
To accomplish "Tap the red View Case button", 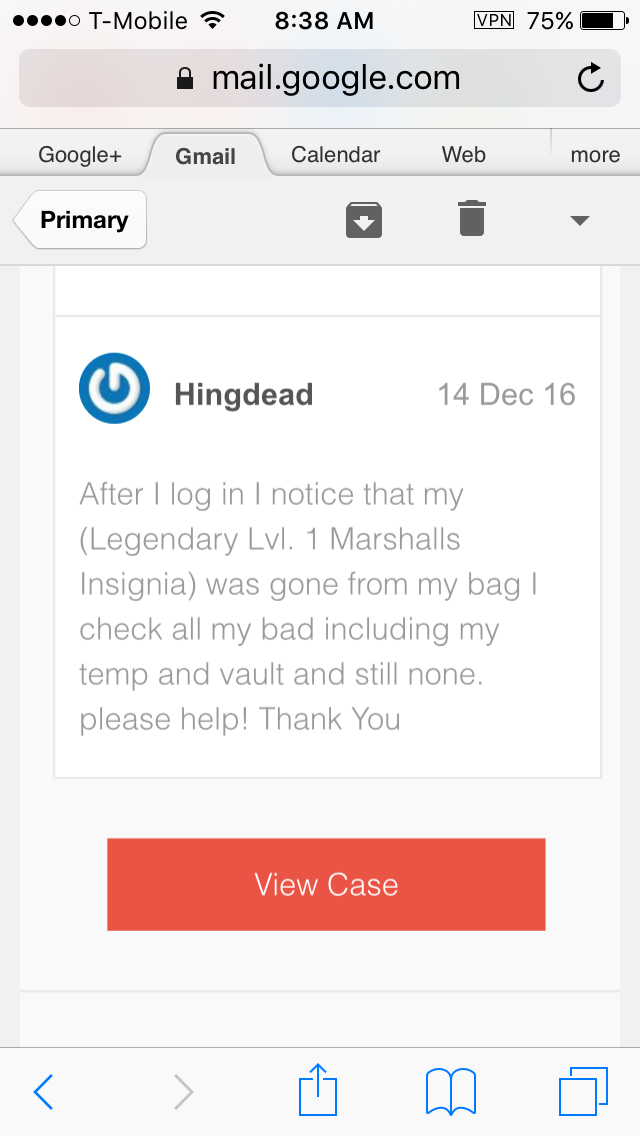I will click(326, 885).
